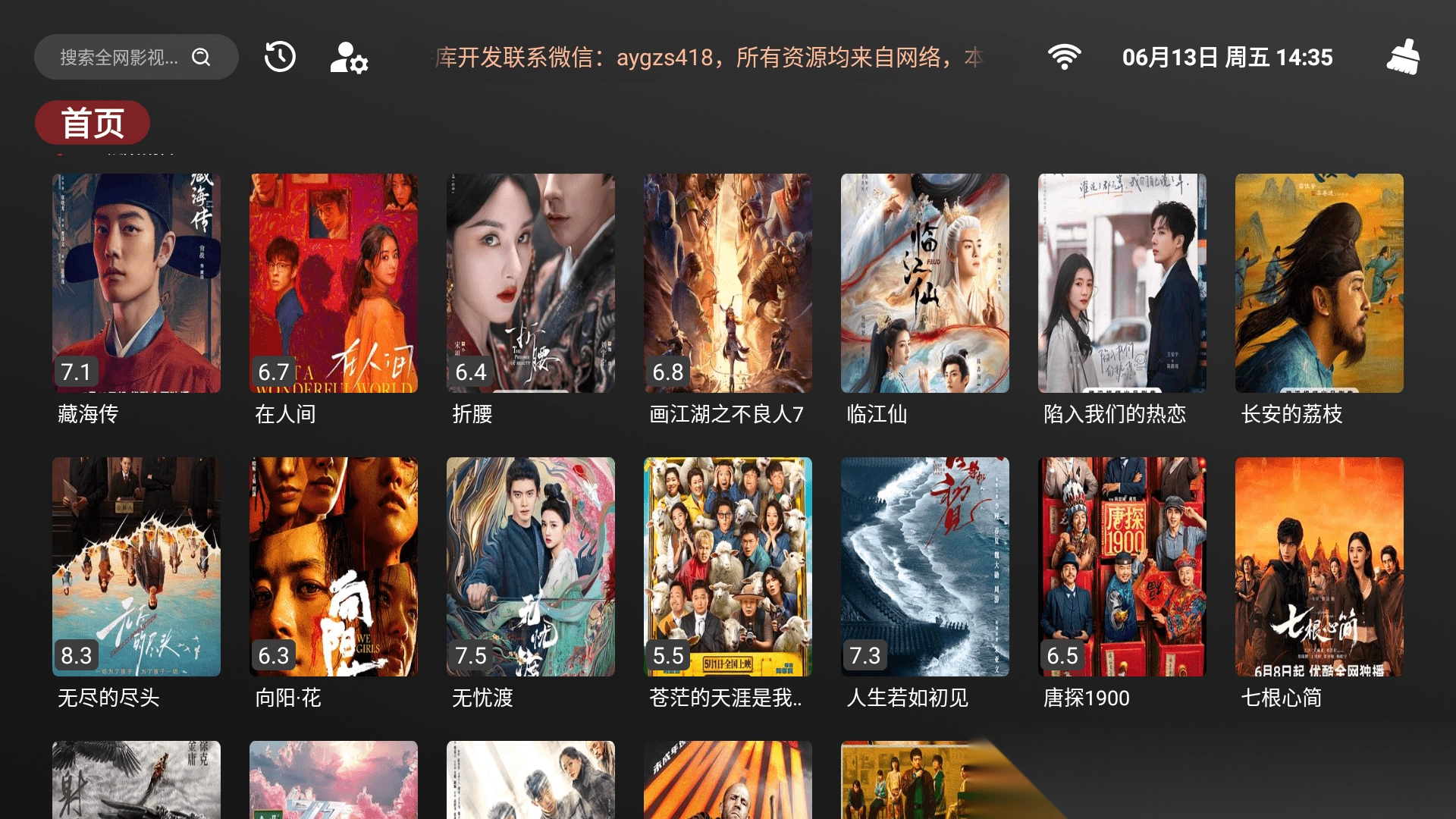This screenshot has height=819, width=1456.
Task: Tap the cache cleaning broom icon
Action: (1403, 57)
